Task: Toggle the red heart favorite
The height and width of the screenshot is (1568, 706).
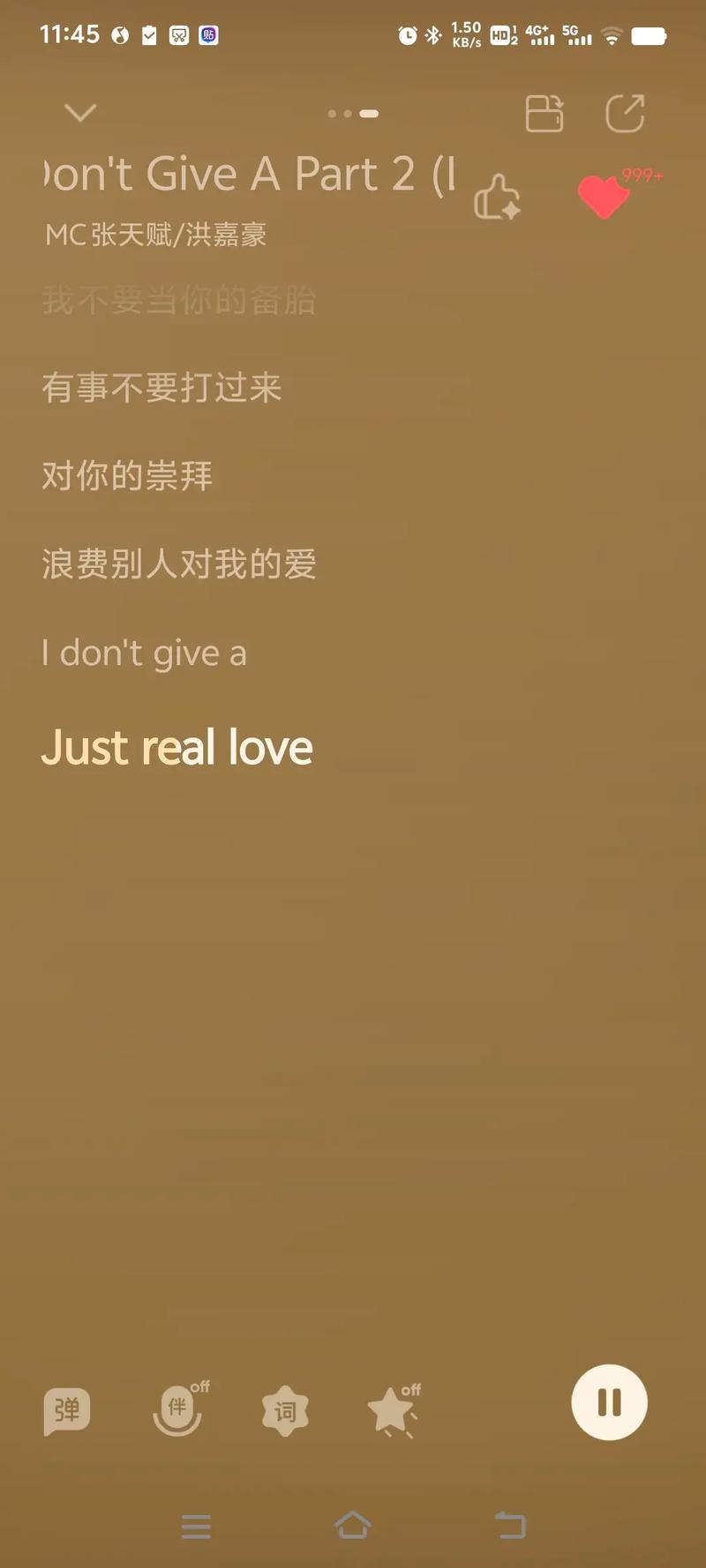Action: (604, 196)
